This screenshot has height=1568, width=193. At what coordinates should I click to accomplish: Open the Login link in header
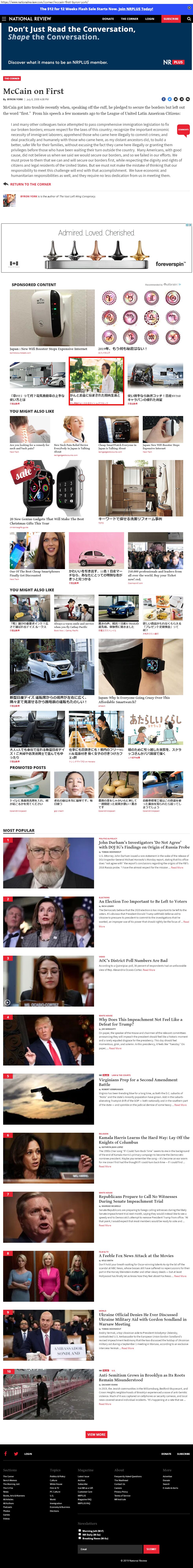point(150,19)
